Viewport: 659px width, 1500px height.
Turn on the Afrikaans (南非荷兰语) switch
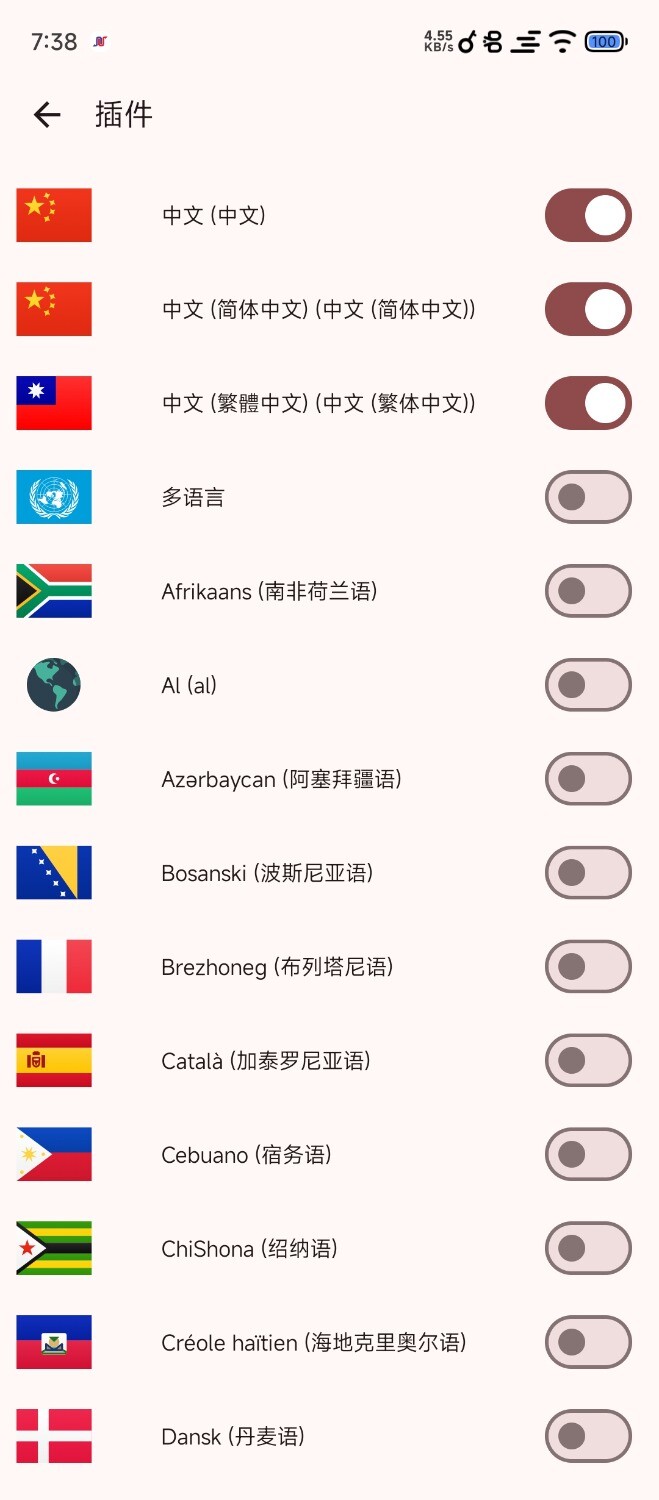tap(588, 591)
